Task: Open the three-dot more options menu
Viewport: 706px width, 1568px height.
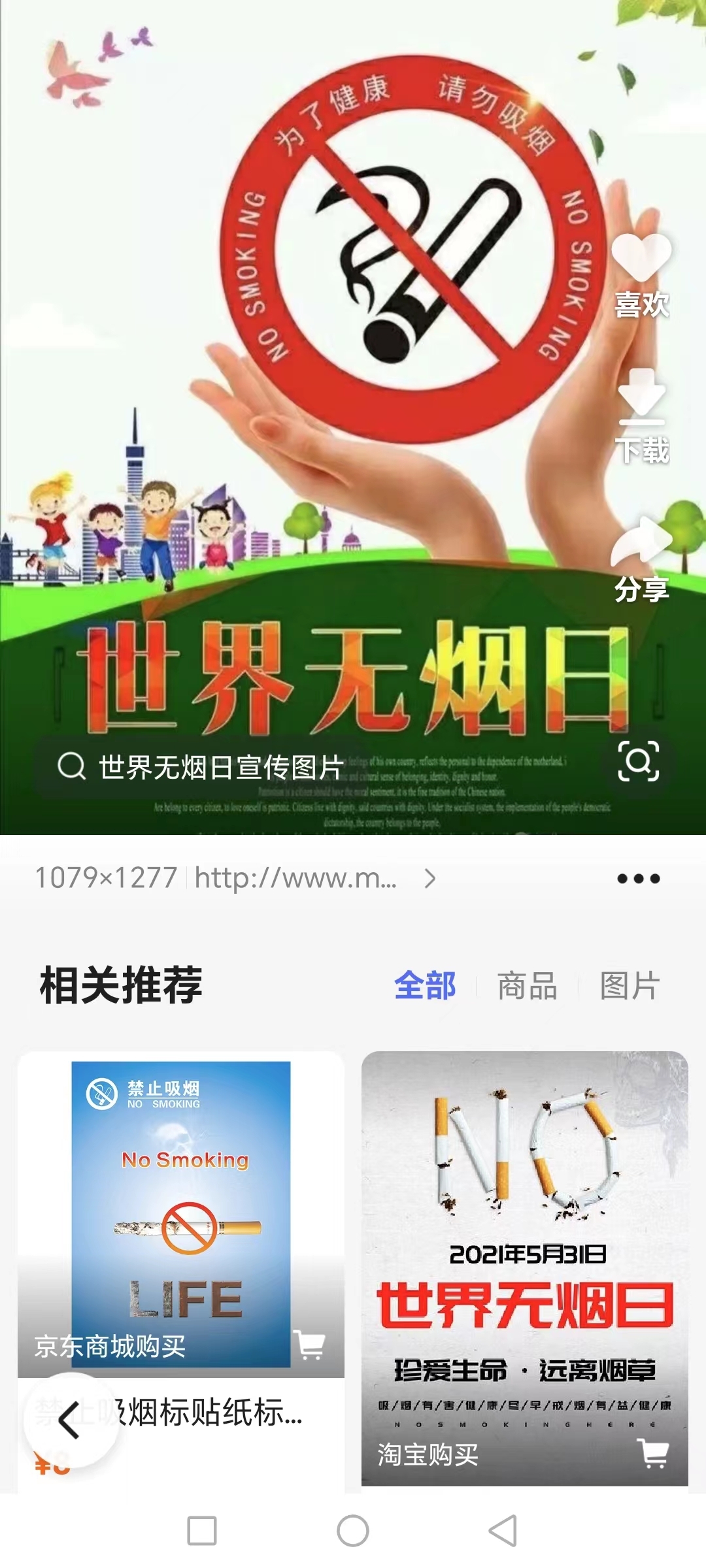Action: click(638, 879)
